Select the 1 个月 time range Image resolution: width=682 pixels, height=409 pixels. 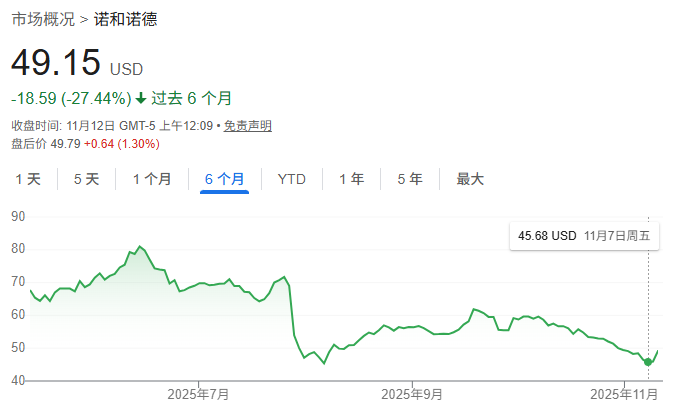(x=151, y=179)
